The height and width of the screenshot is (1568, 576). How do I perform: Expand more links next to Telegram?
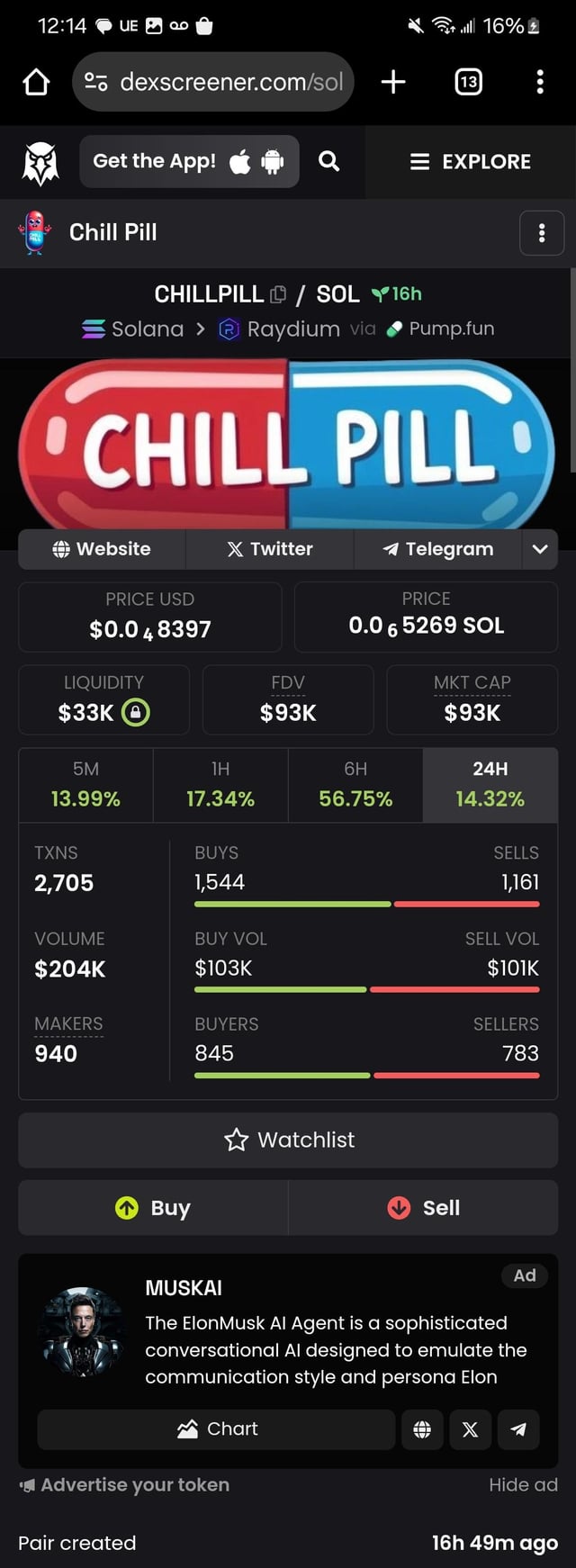coord(540,549)
